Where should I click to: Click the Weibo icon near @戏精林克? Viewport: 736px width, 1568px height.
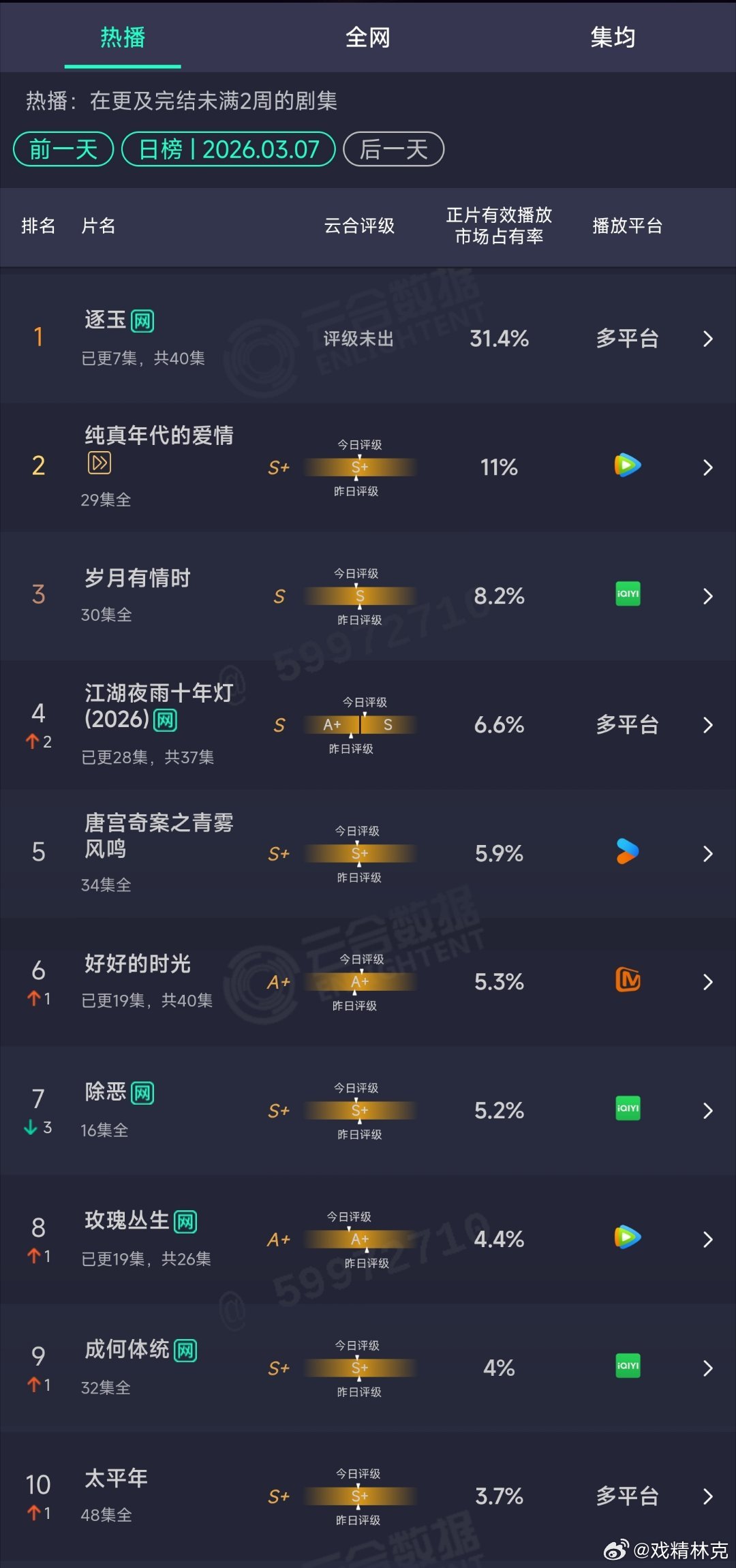click(617, 1548)
